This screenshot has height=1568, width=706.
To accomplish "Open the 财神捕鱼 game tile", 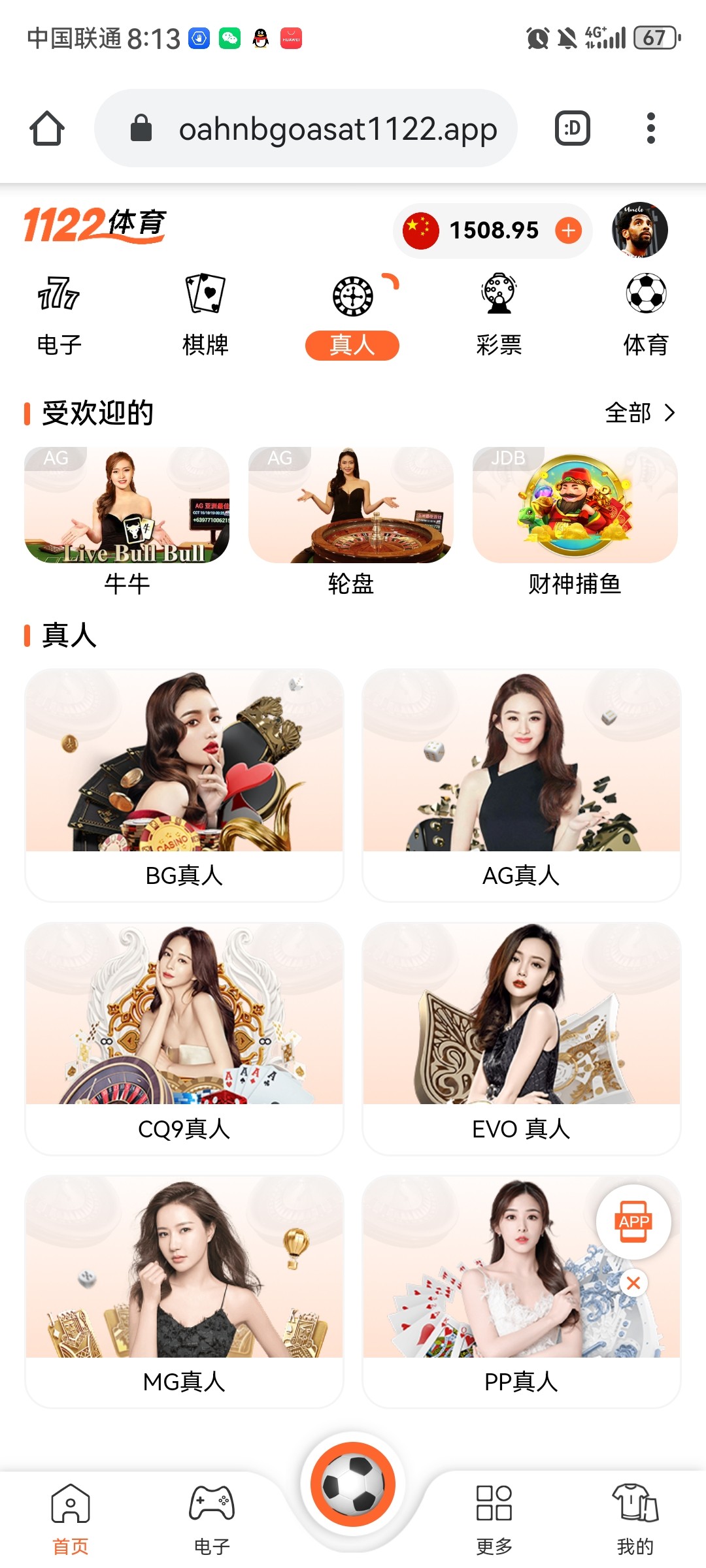I will (575, 519).
